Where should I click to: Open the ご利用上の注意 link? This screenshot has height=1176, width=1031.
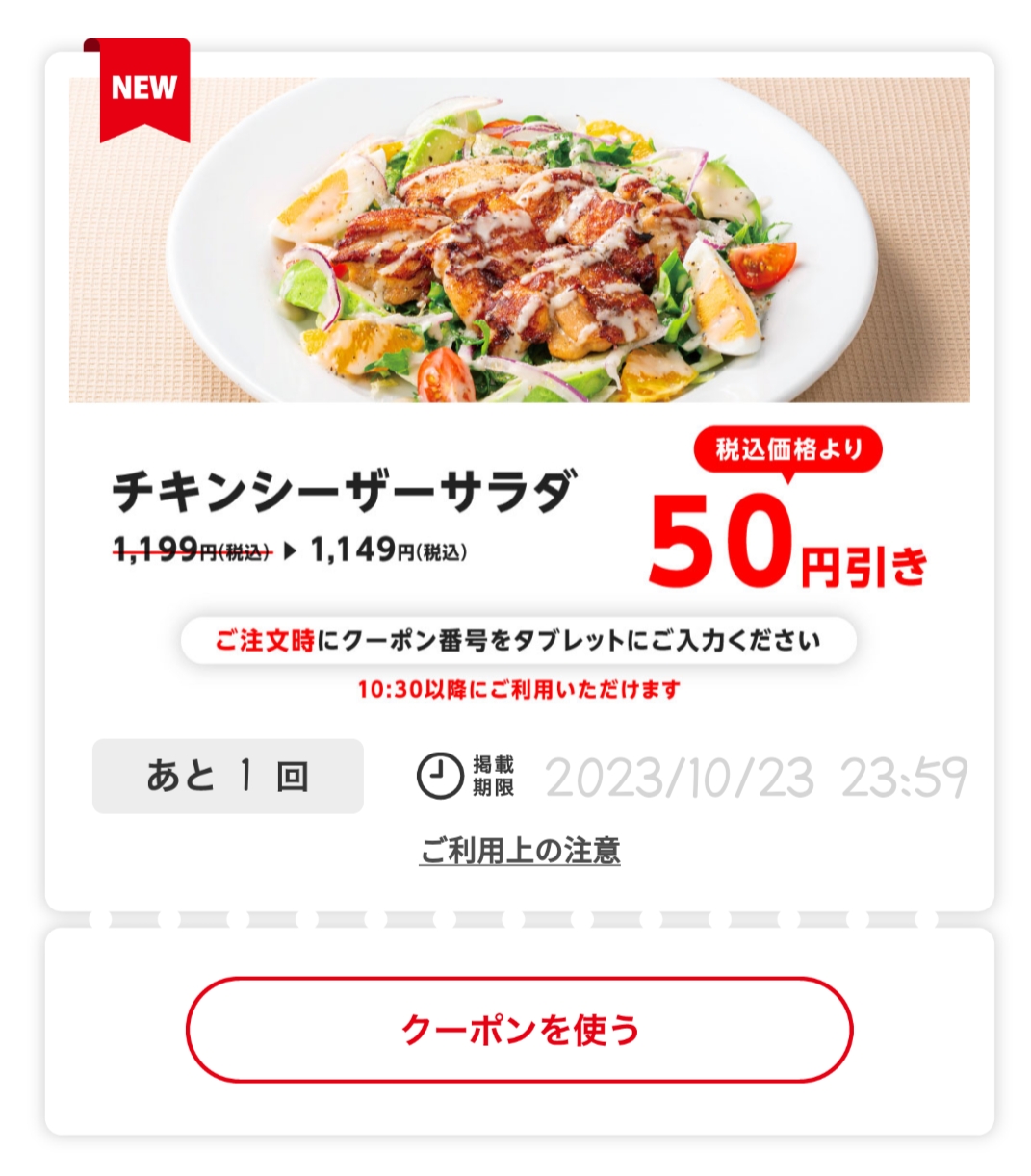[520, 851]
